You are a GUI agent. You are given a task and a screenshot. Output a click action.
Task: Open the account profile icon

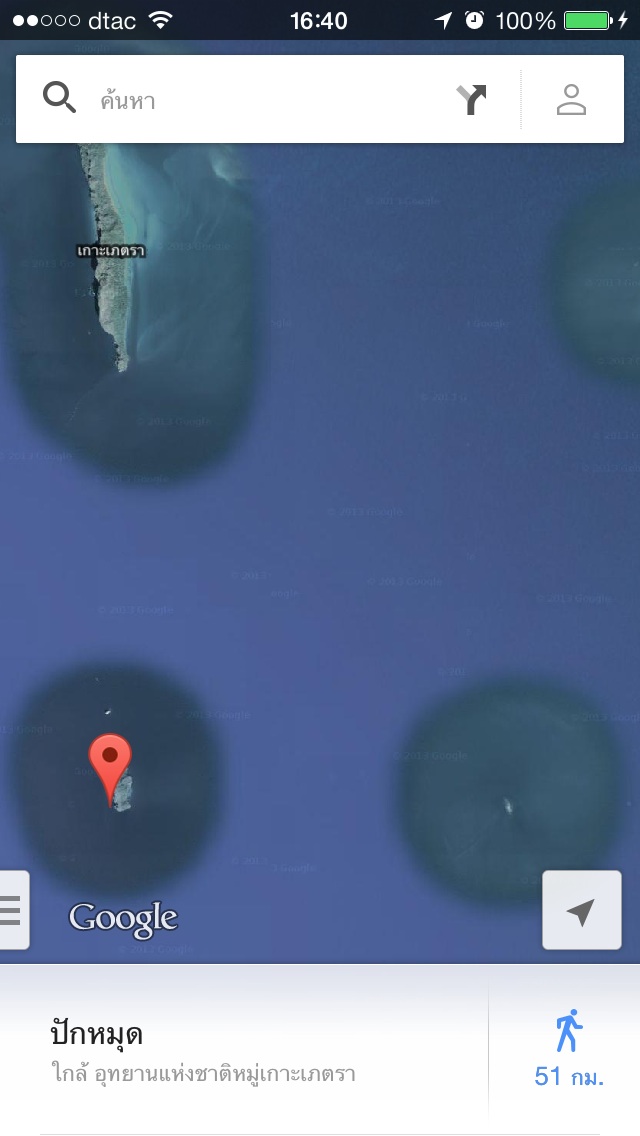pyautogui.click(x=571, y=100)
